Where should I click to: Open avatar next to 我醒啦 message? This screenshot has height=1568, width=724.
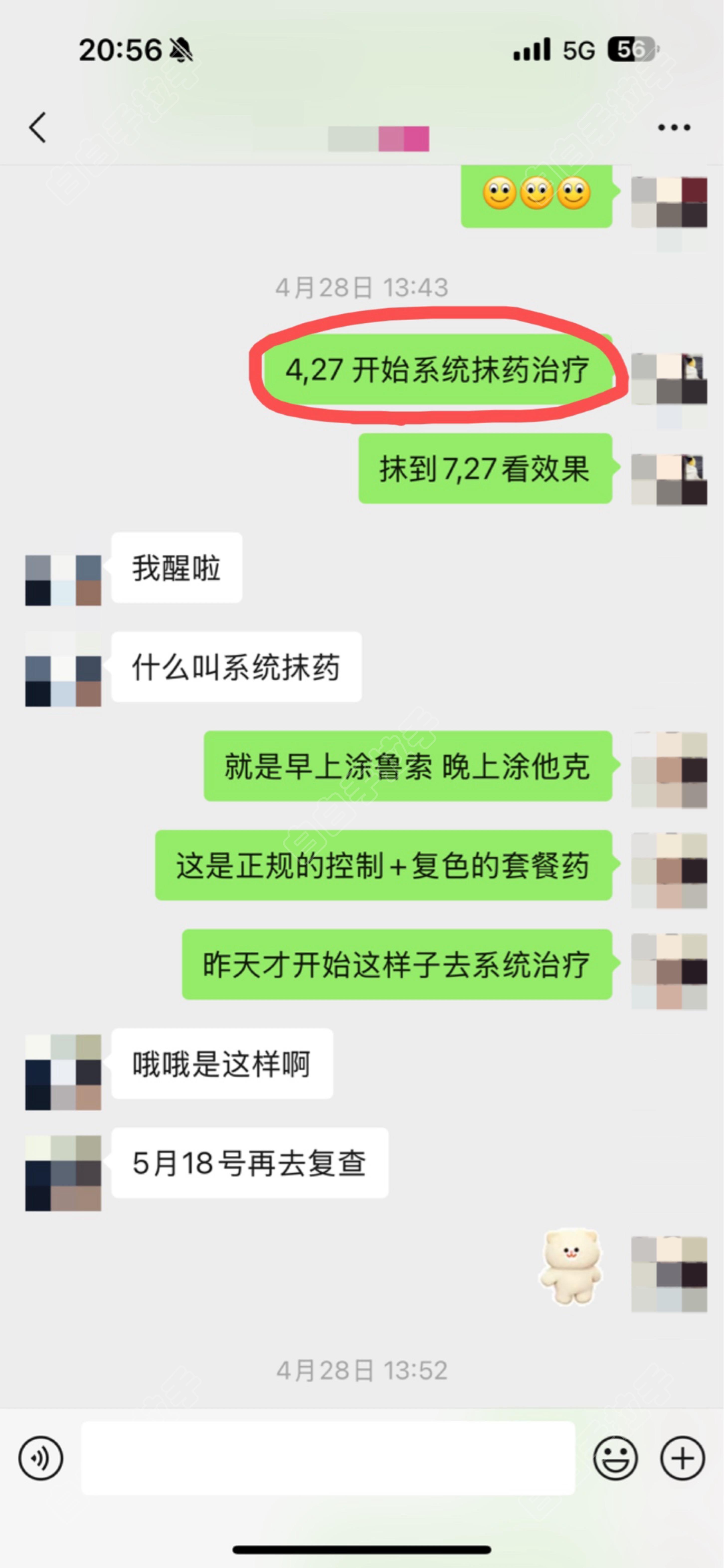[63, 579]
